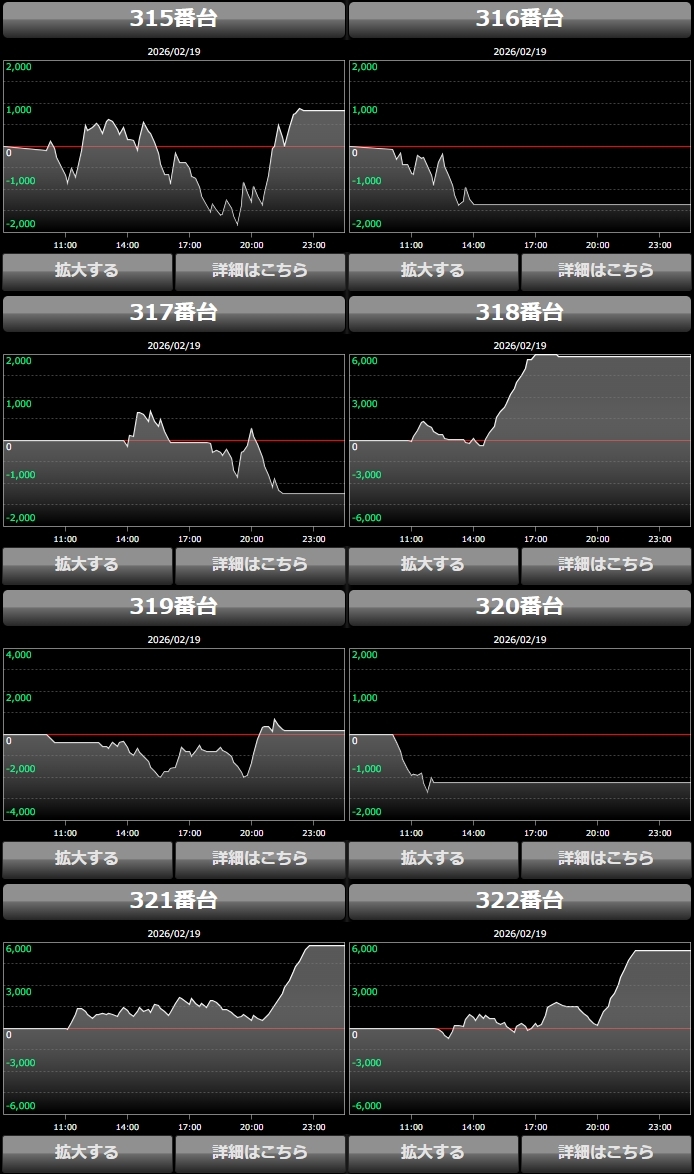Enlarge the graph of 320番台

point(433,858)
